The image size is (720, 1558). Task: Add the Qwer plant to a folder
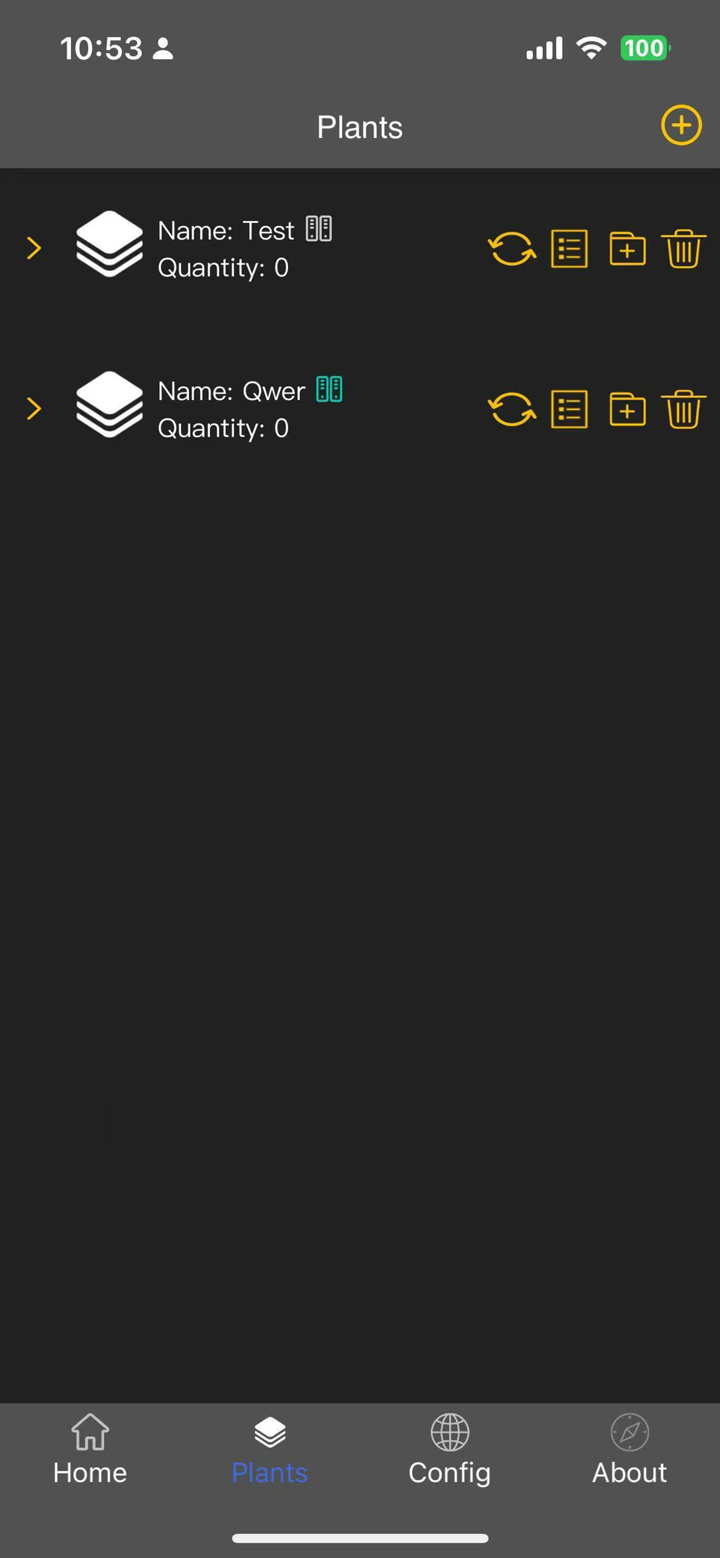click(627, 408)
